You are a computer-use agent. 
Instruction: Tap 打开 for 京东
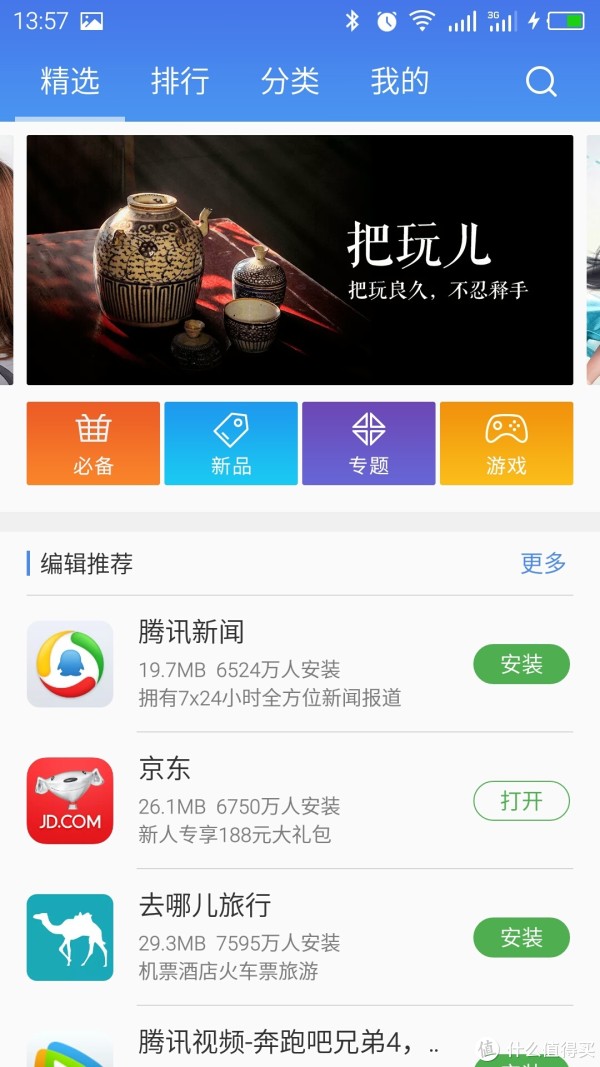tap(522, 801)
